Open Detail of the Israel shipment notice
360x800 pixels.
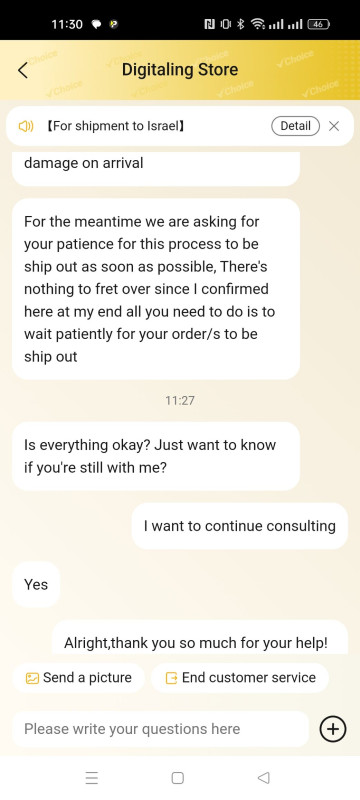tap(295, 126)
